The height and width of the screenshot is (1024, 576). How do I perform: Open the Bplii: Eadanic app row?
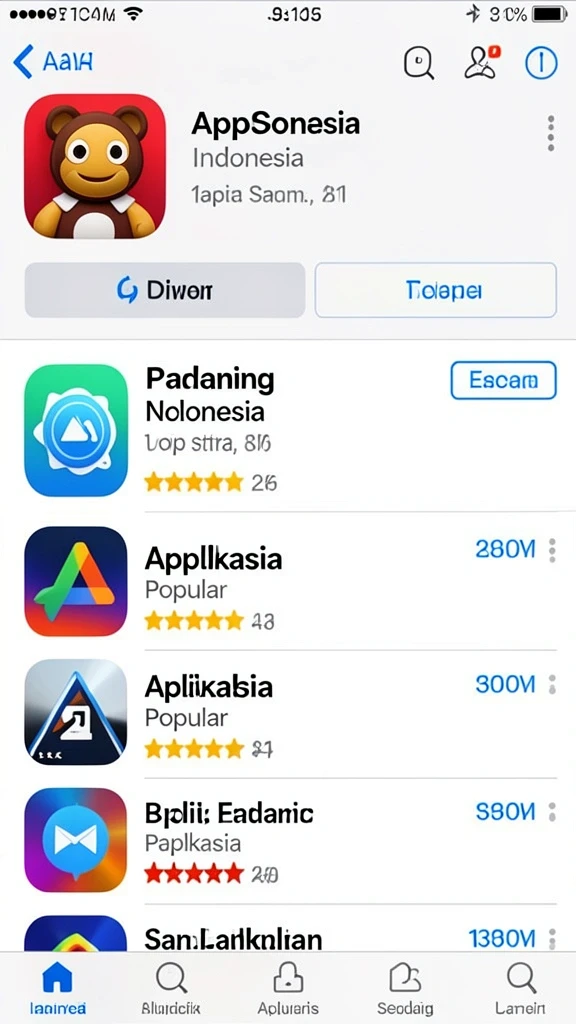pyautogui.click(x=290, y=840)
